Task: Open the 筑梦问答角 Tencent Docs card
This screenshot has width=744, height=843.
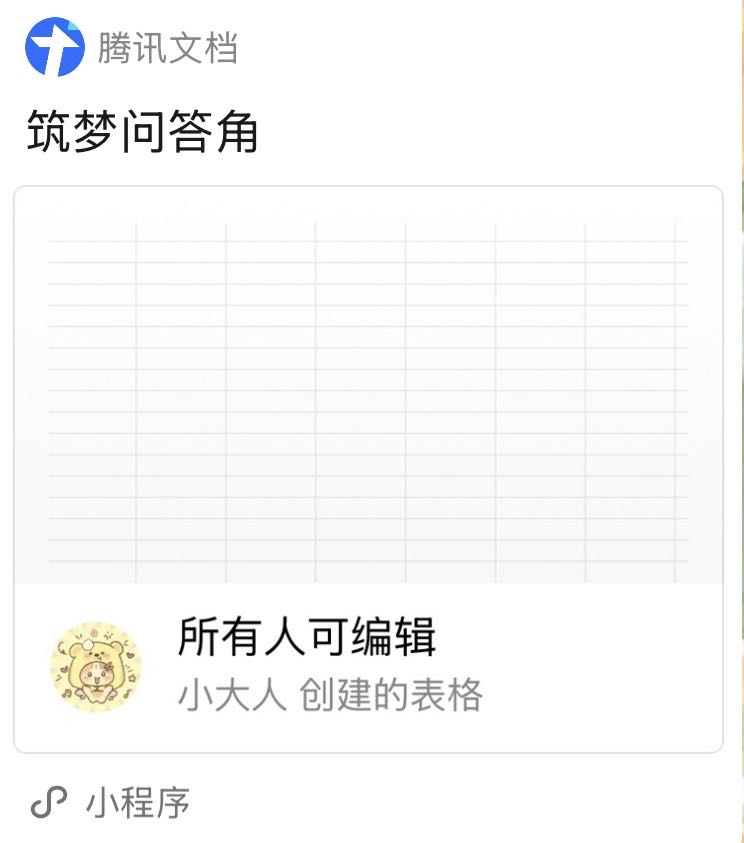Action: 368,400
